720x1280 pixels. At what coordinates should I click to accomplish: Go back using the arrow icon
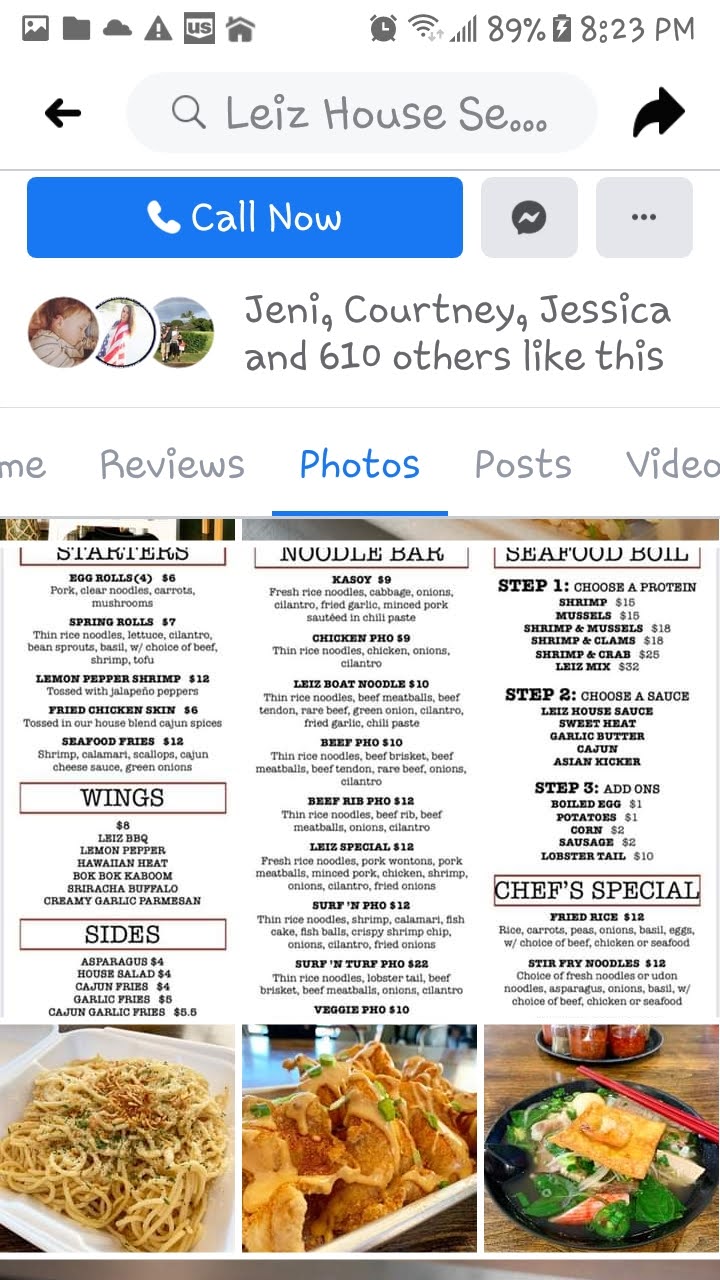click(63, 113)
